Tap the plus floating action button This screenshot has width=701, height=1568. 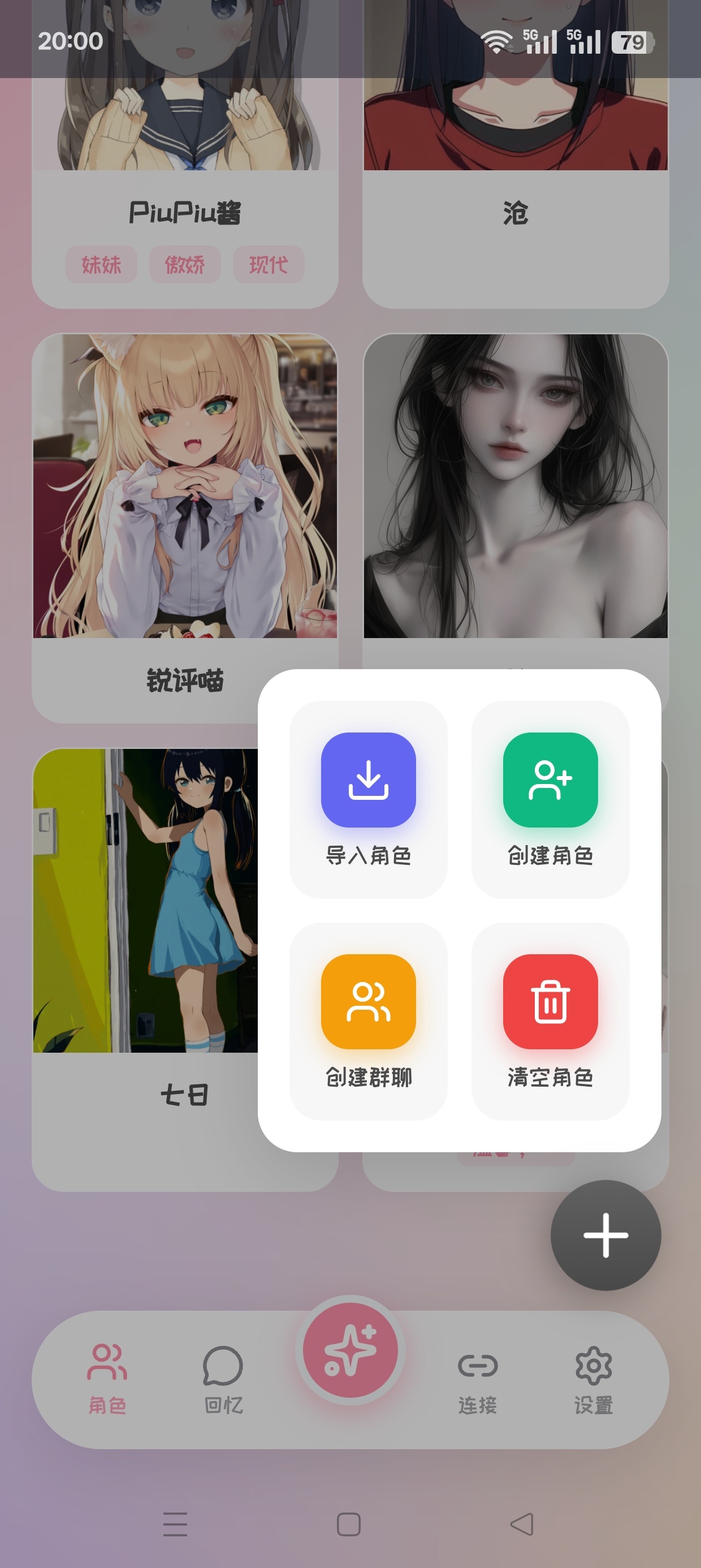click(605, 1235)
